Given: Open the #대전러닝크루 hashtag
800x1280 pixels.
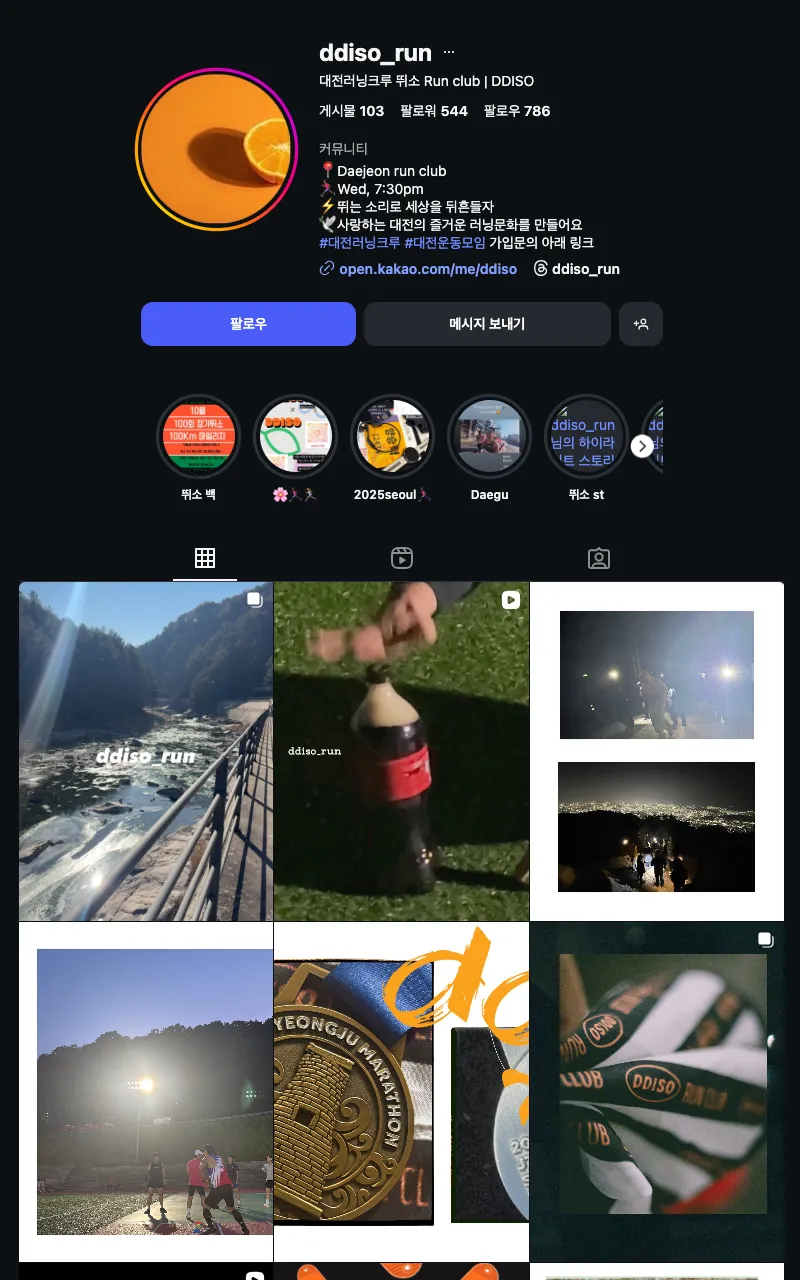Looking at the screenshot, I should [x=360, y=243].
